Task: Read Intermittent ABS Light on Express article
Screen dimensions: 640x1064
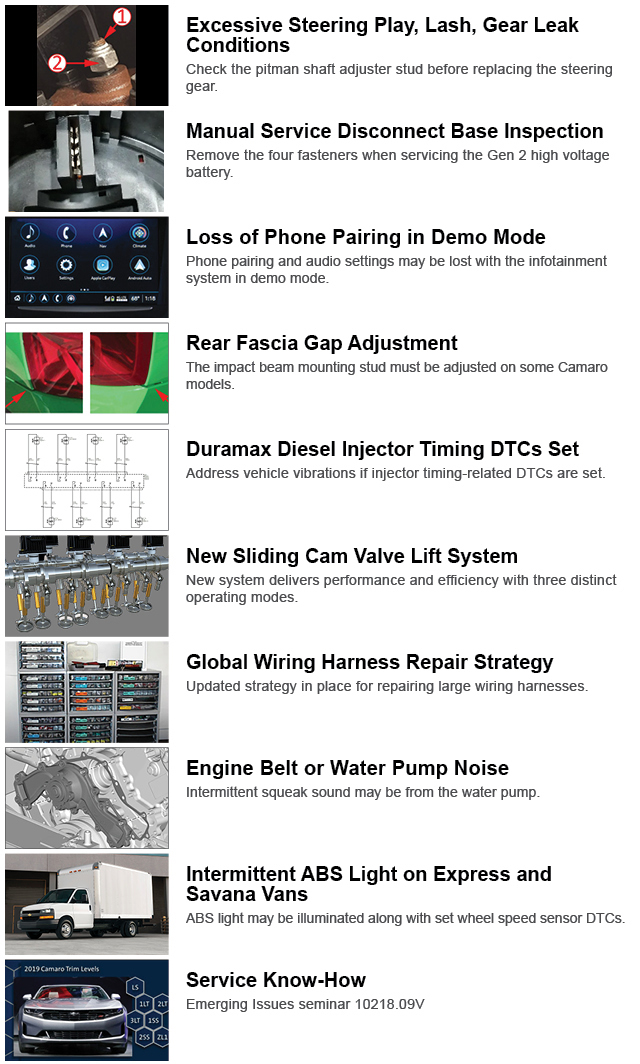Action: coord(368,884)
